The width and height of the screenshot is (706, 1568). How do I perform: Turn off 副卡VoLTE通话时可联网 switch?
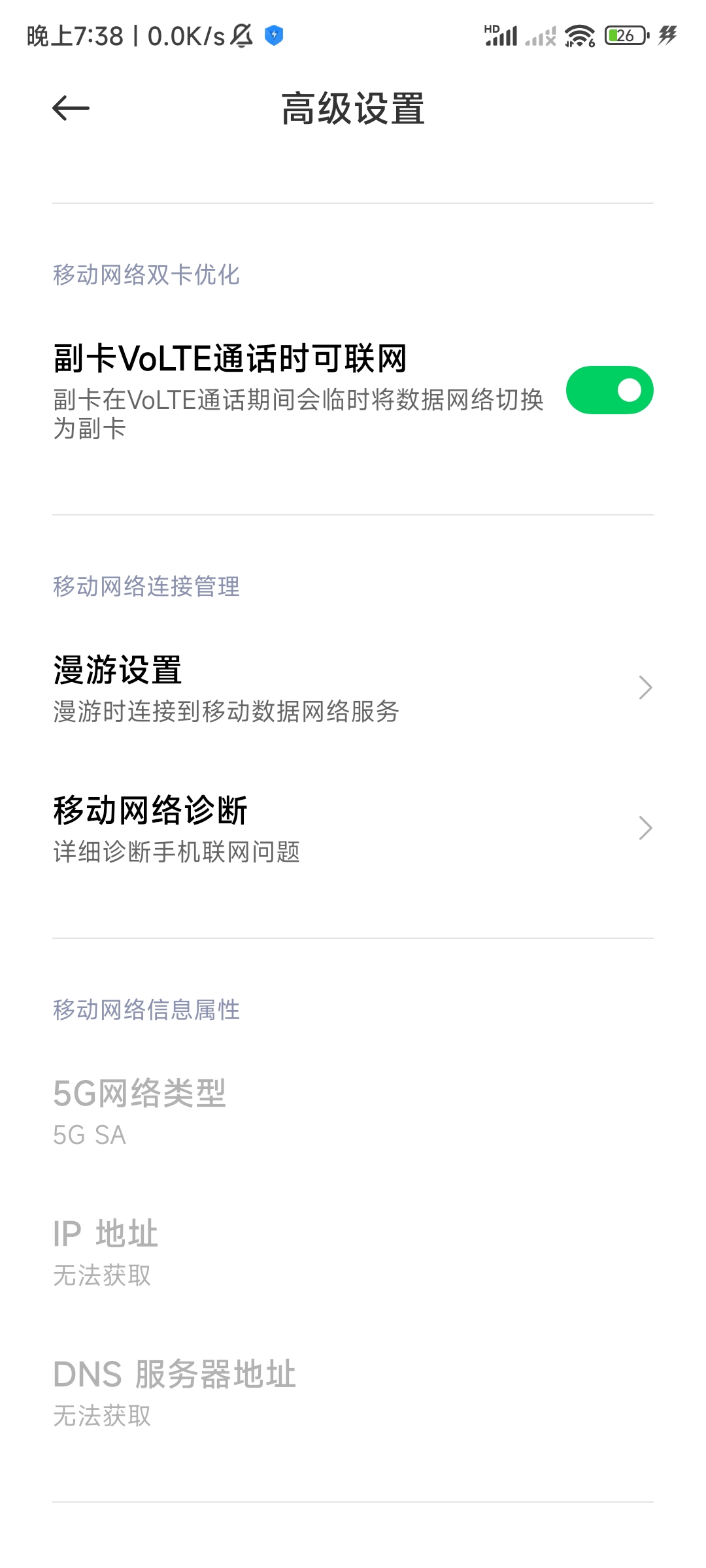tap(609, 390)
